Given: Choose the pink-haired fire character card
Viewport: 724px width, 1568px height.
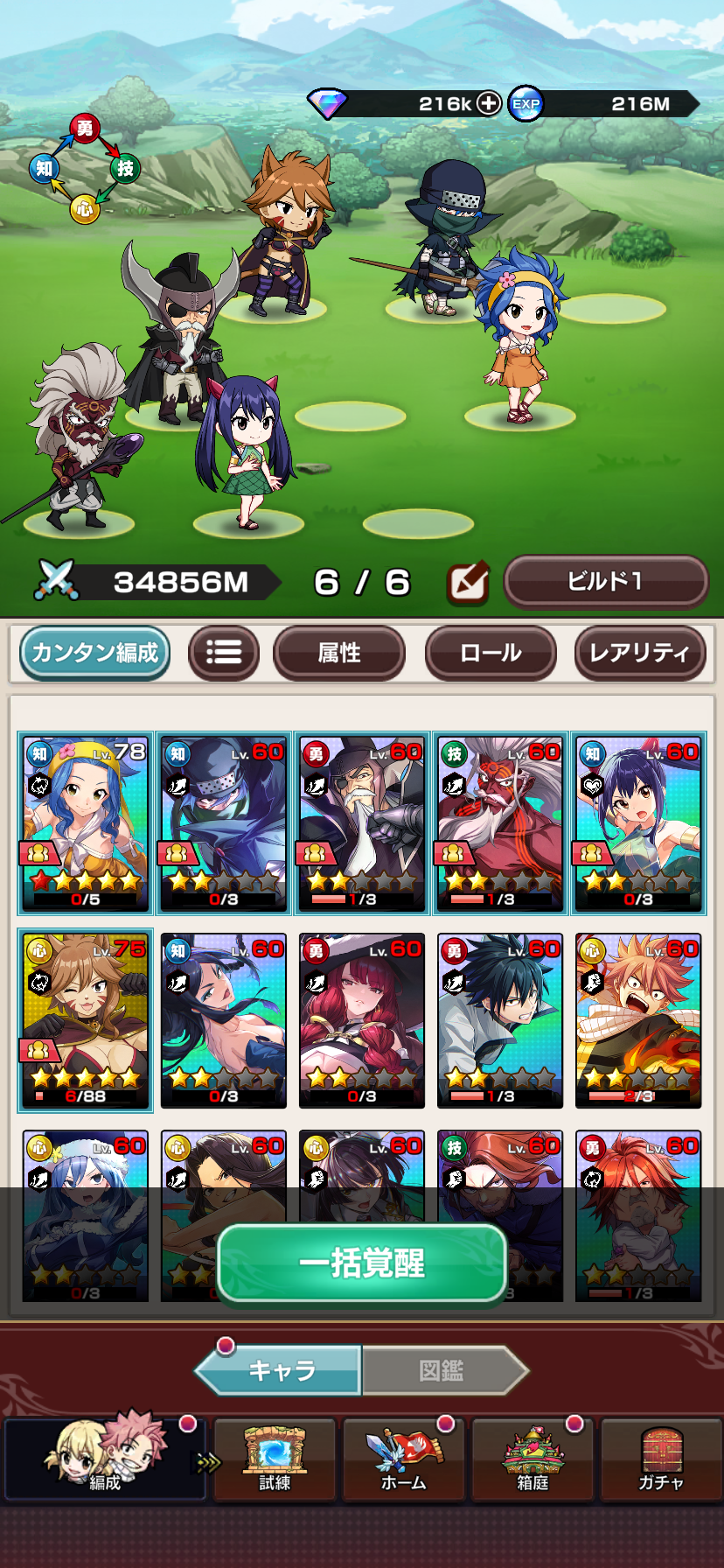Looking at the screenshot, I should (x=638, y=1020).
